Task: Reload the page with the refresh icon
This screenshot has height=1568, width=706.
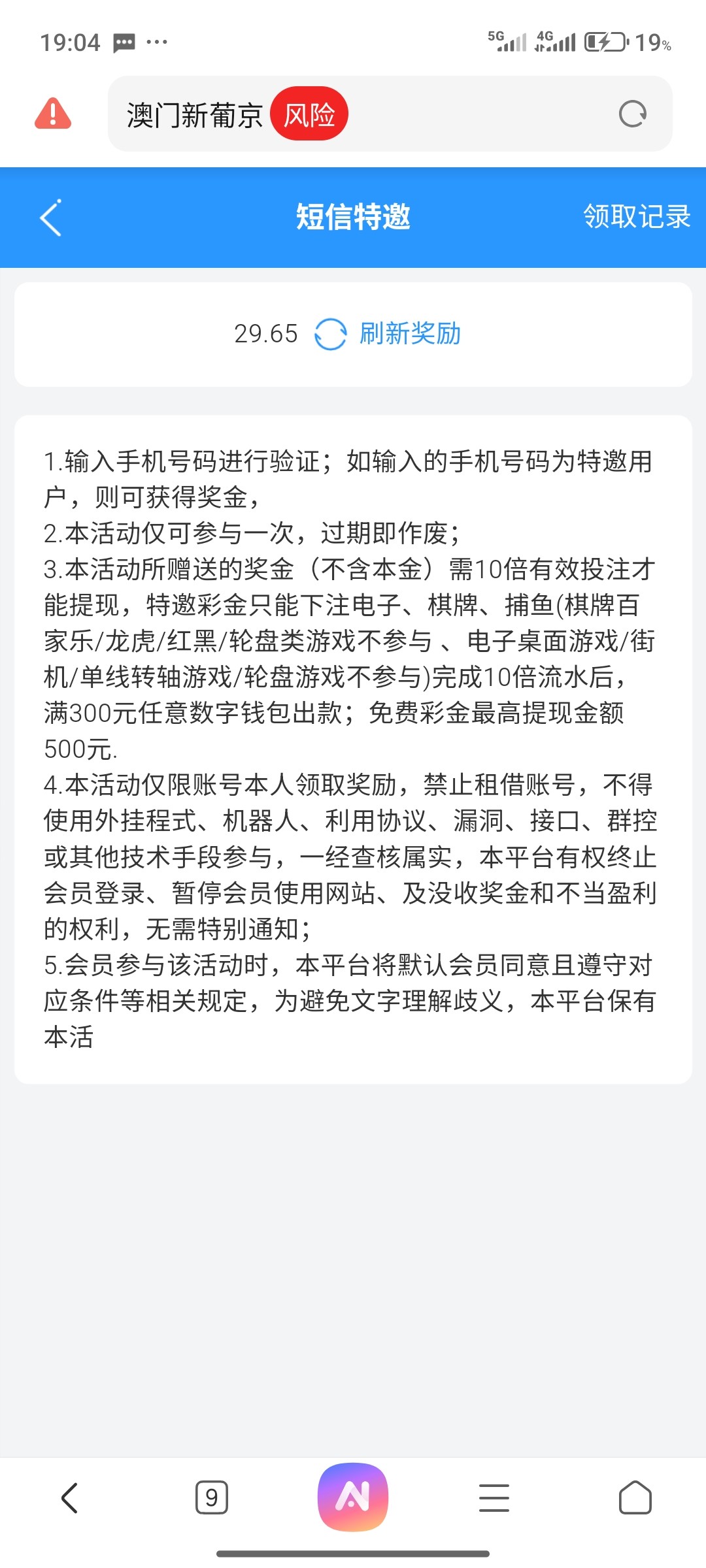Action: pos(632,114)
